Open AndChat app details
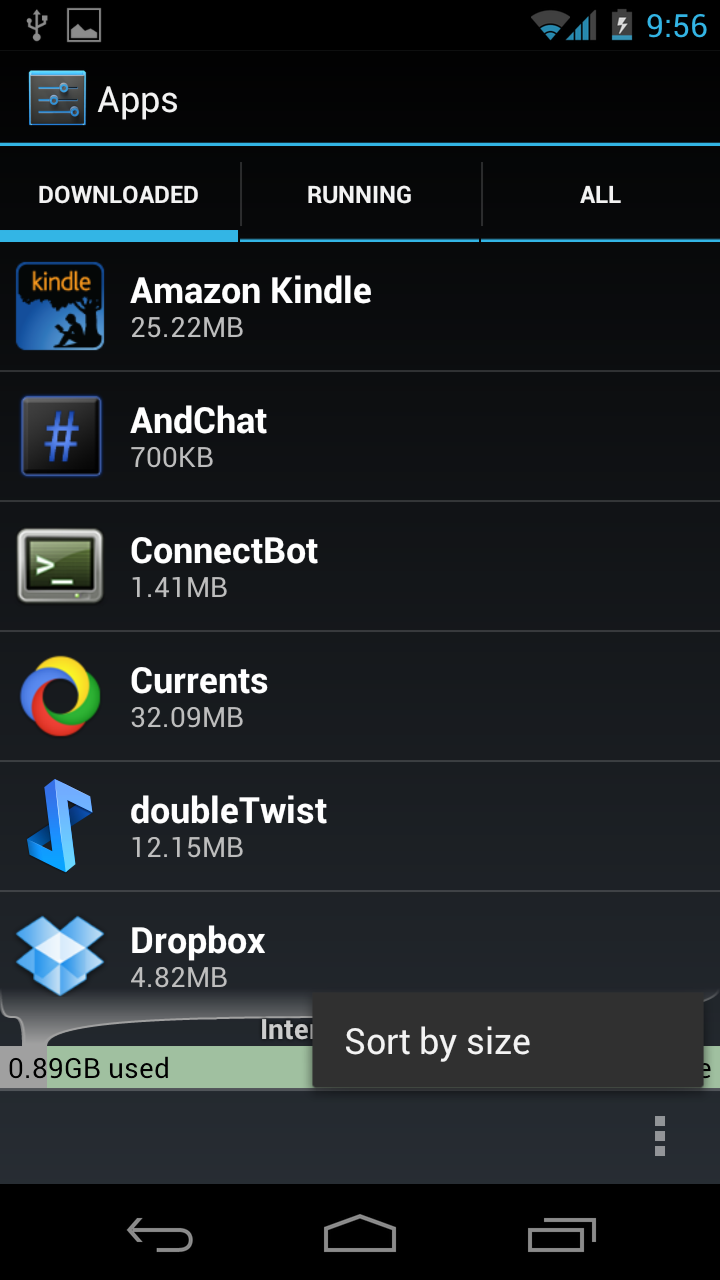 (360, 437)
